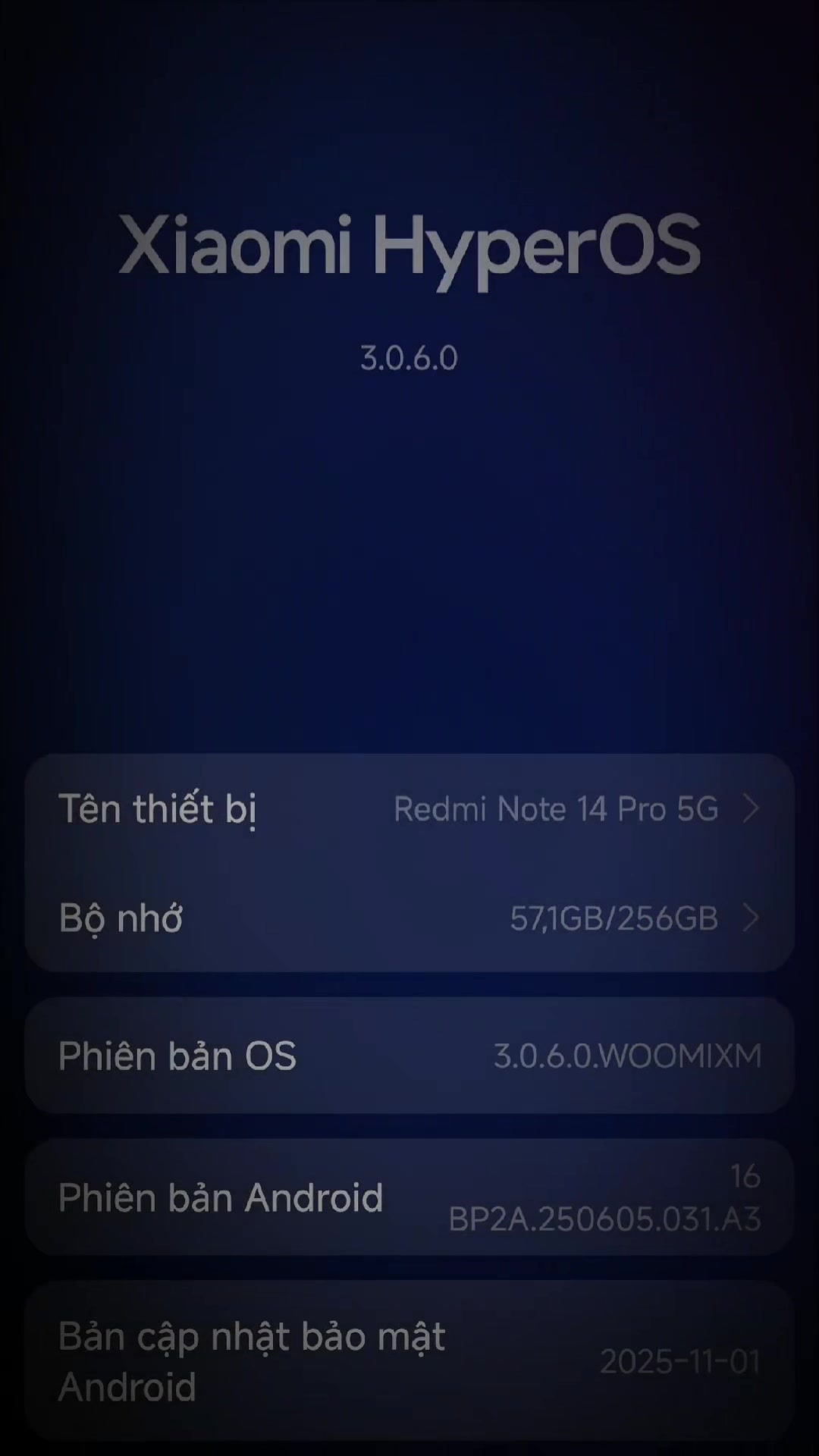Open the Tên thiết bị device name row
The image size is (819, 1456).
(409, 808)
